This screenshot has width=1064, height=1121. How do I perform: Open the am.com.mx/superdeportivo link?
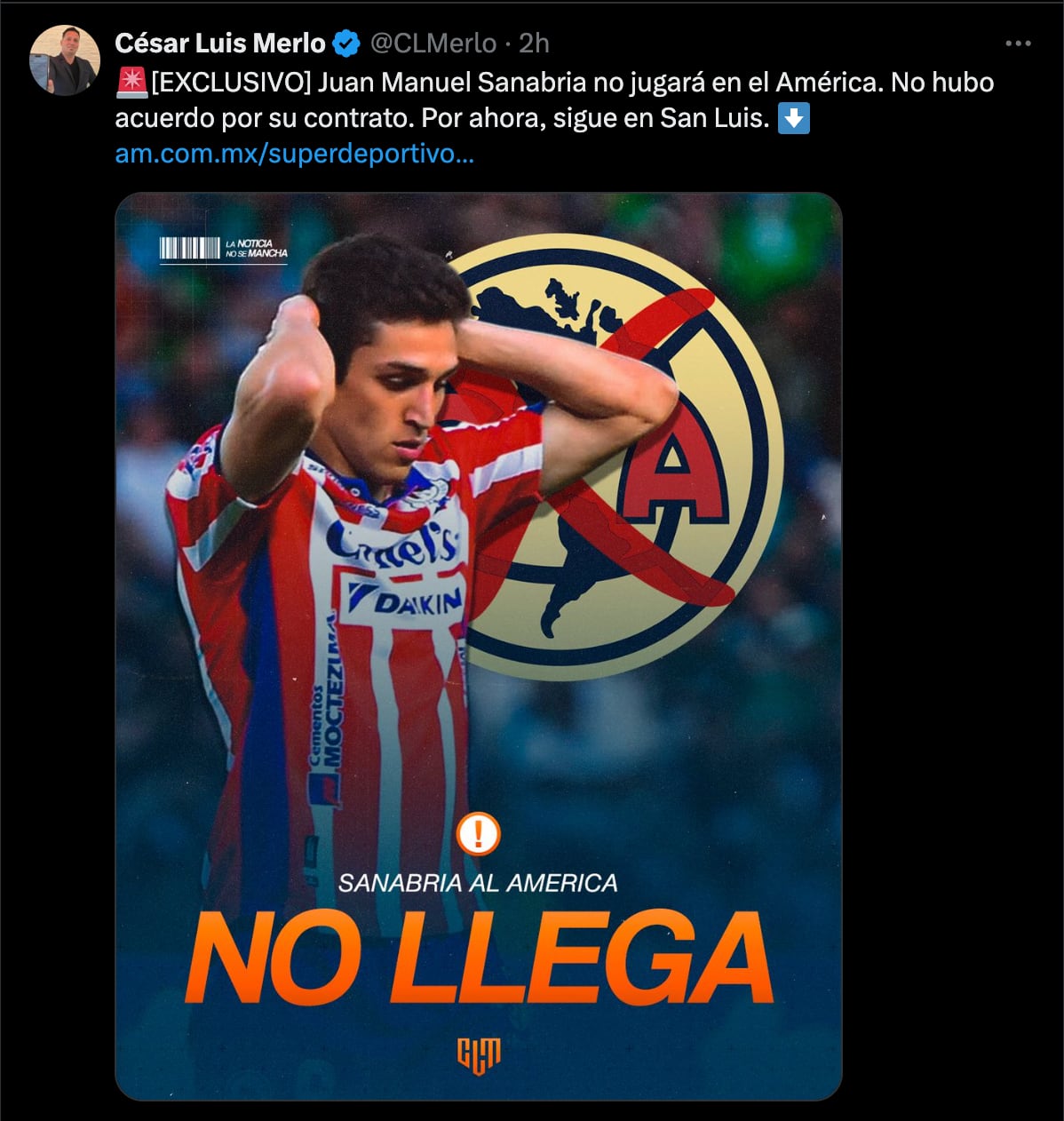294,154
